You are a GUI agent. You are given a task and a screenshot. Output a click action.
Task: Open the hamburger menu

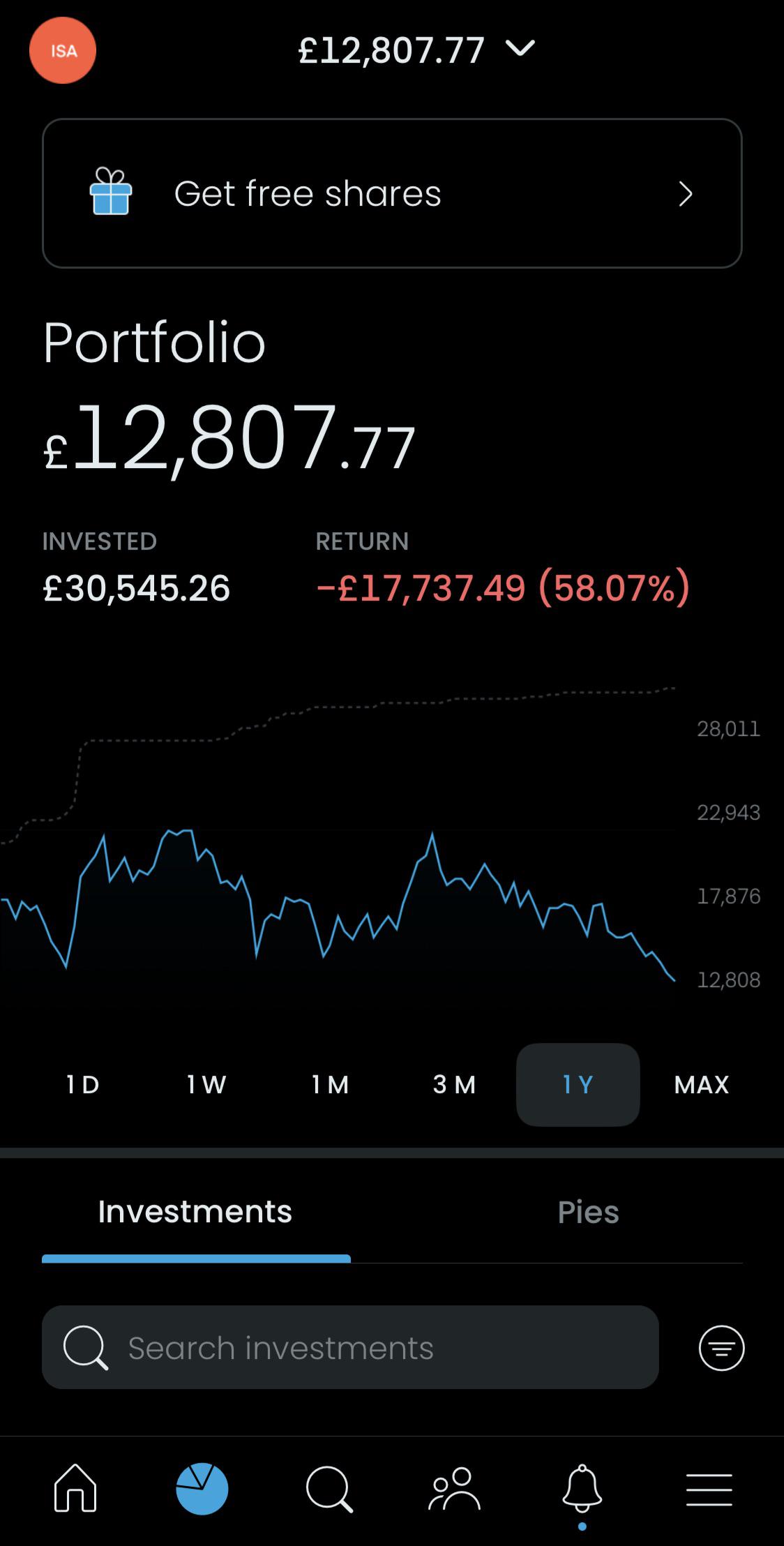point(709,1489)
